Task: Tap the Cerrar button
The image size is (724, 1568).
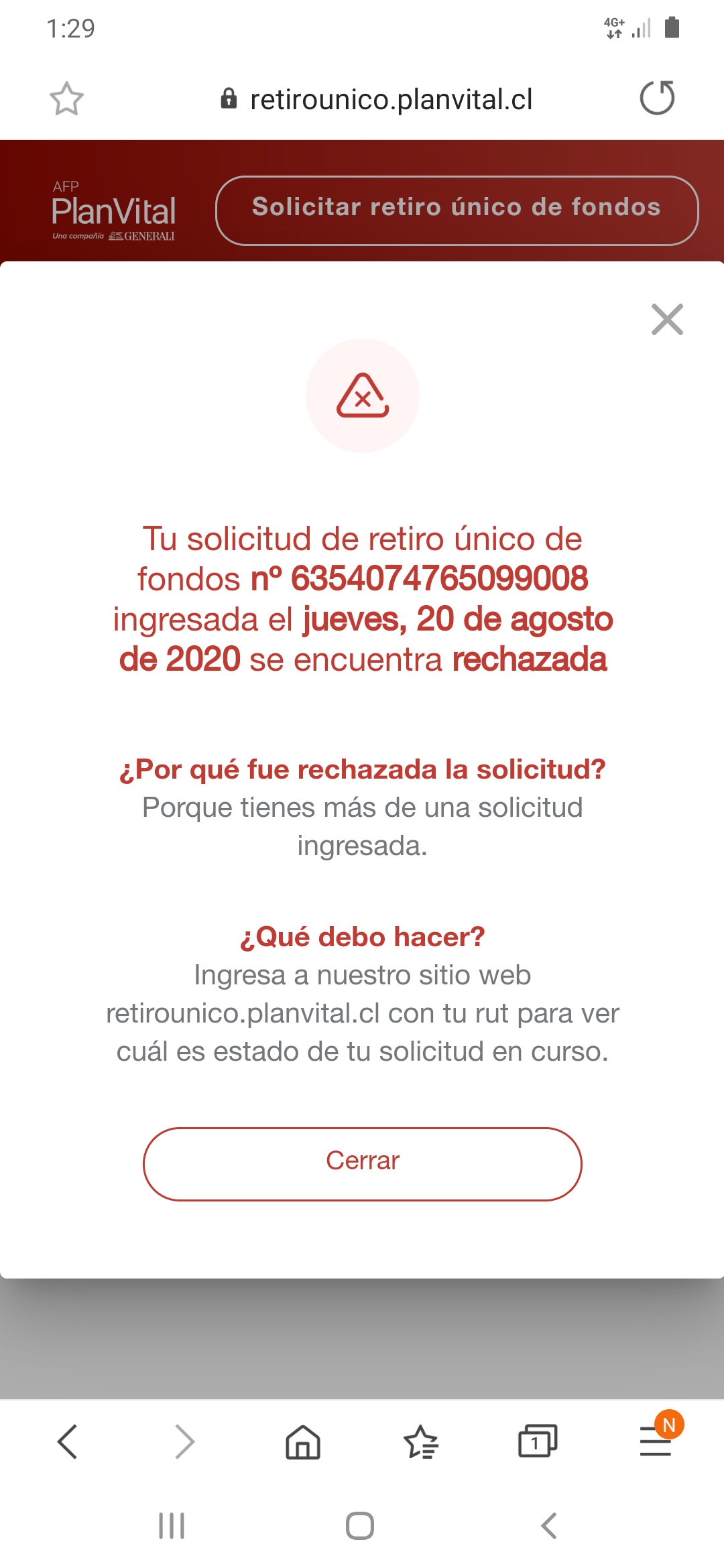Action: tap(362, 1163)
